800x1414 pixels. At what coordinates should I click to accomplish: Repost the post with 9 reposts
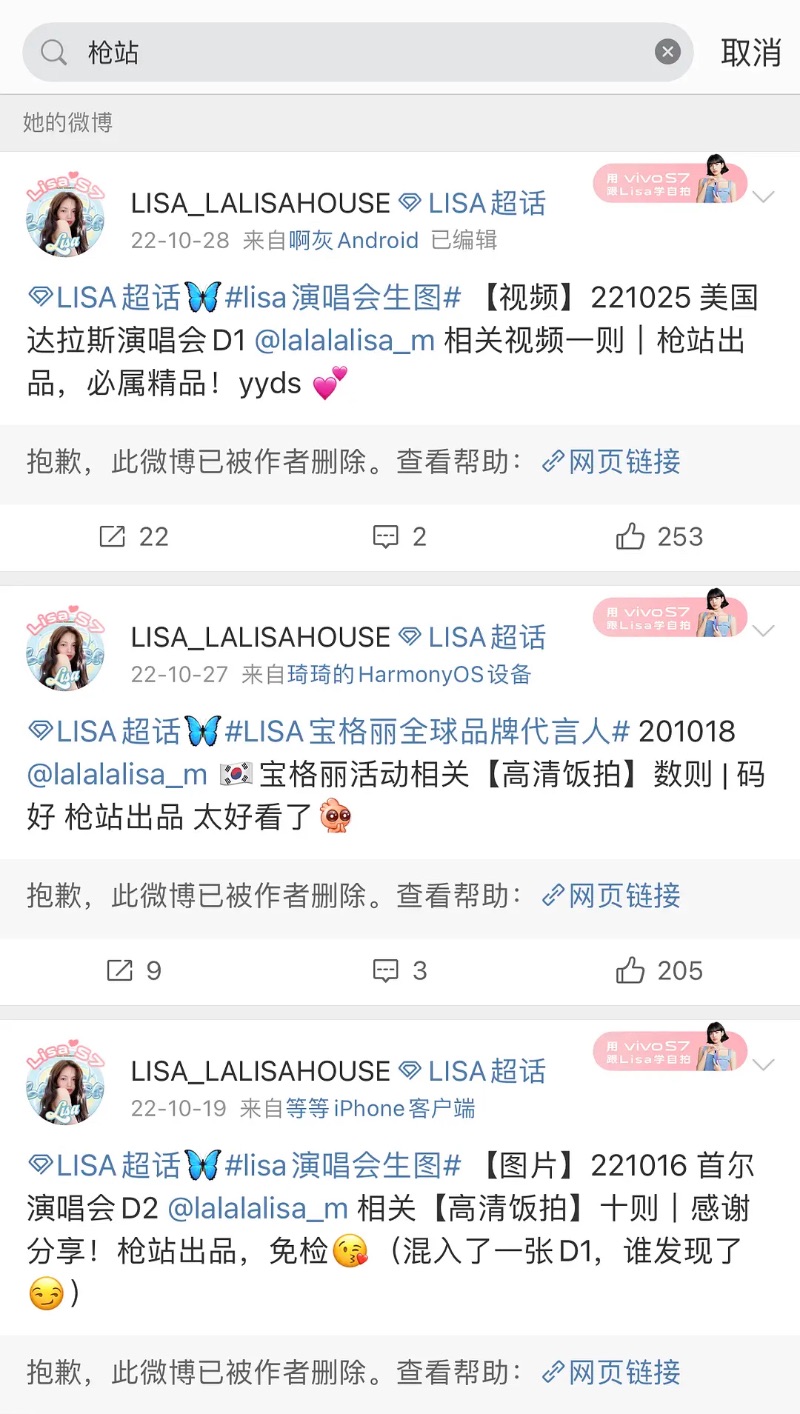tap(134, 971)
